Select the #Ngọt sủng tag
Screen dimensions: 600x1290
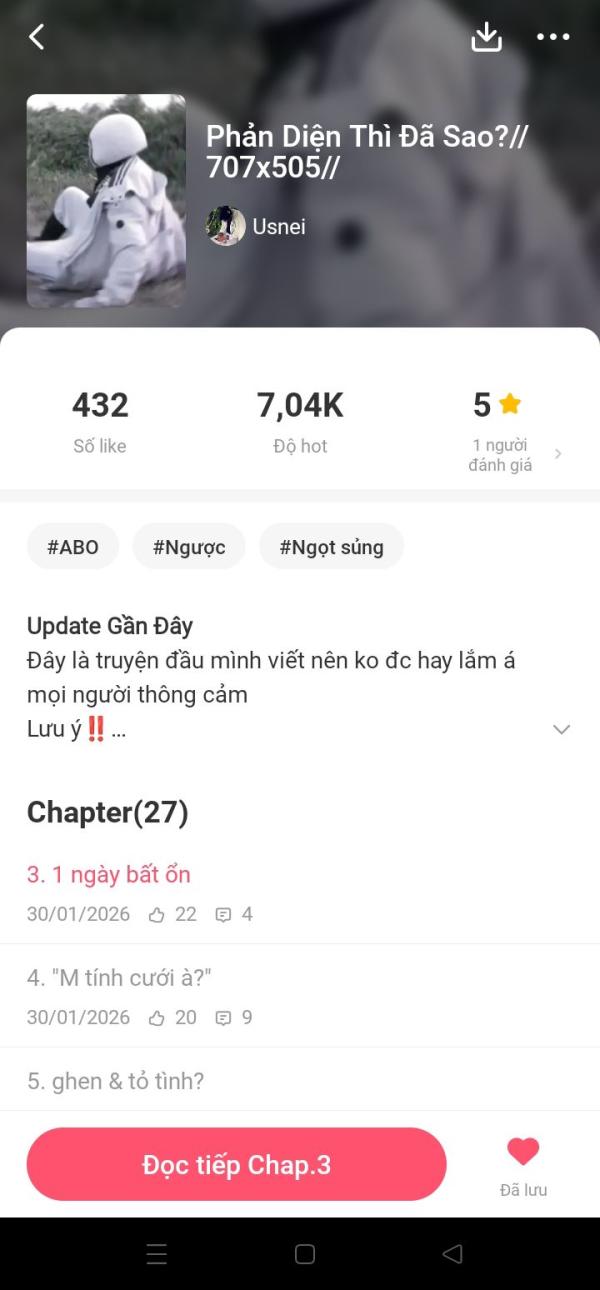tap(331, 547)
